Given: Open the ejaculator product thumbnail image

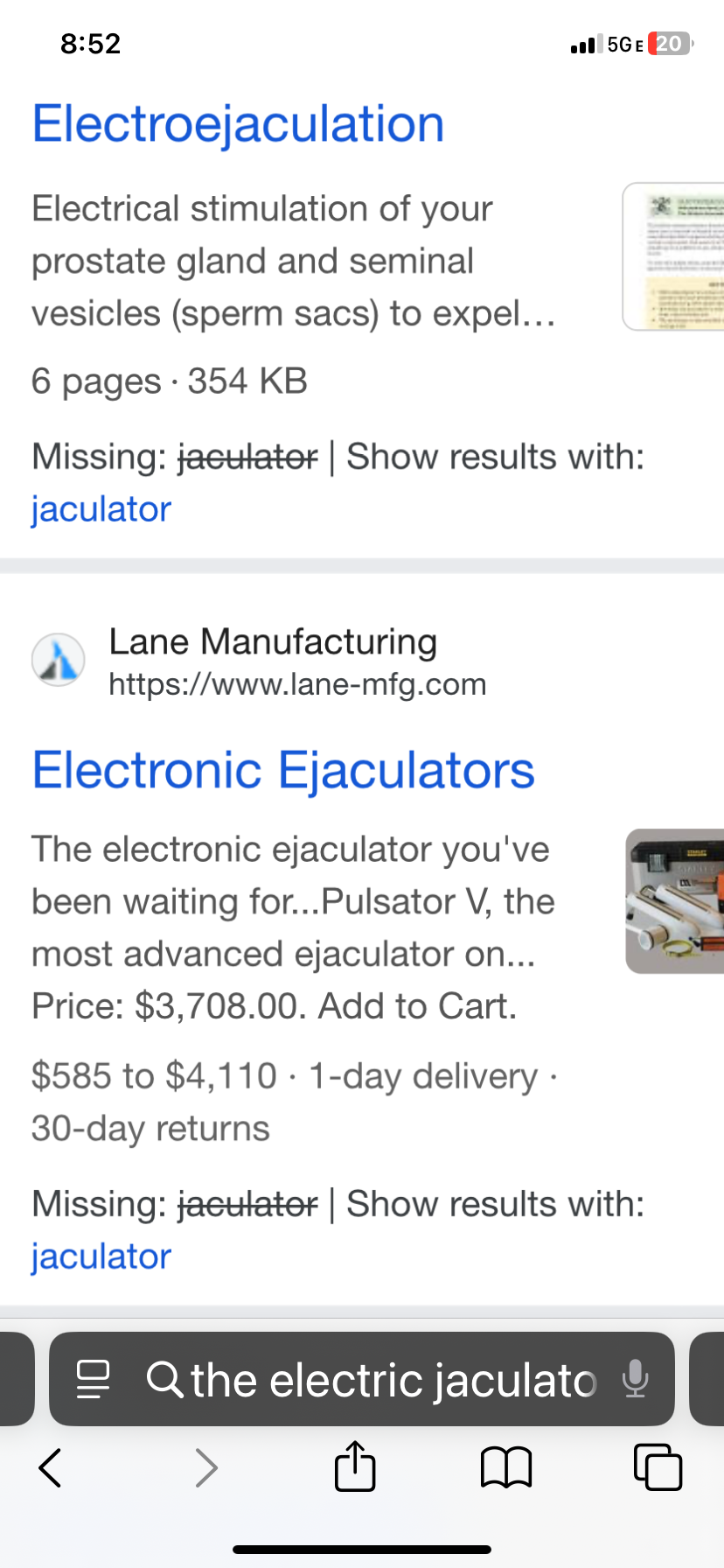Looking at the screenshot, I should coord(674,900).
